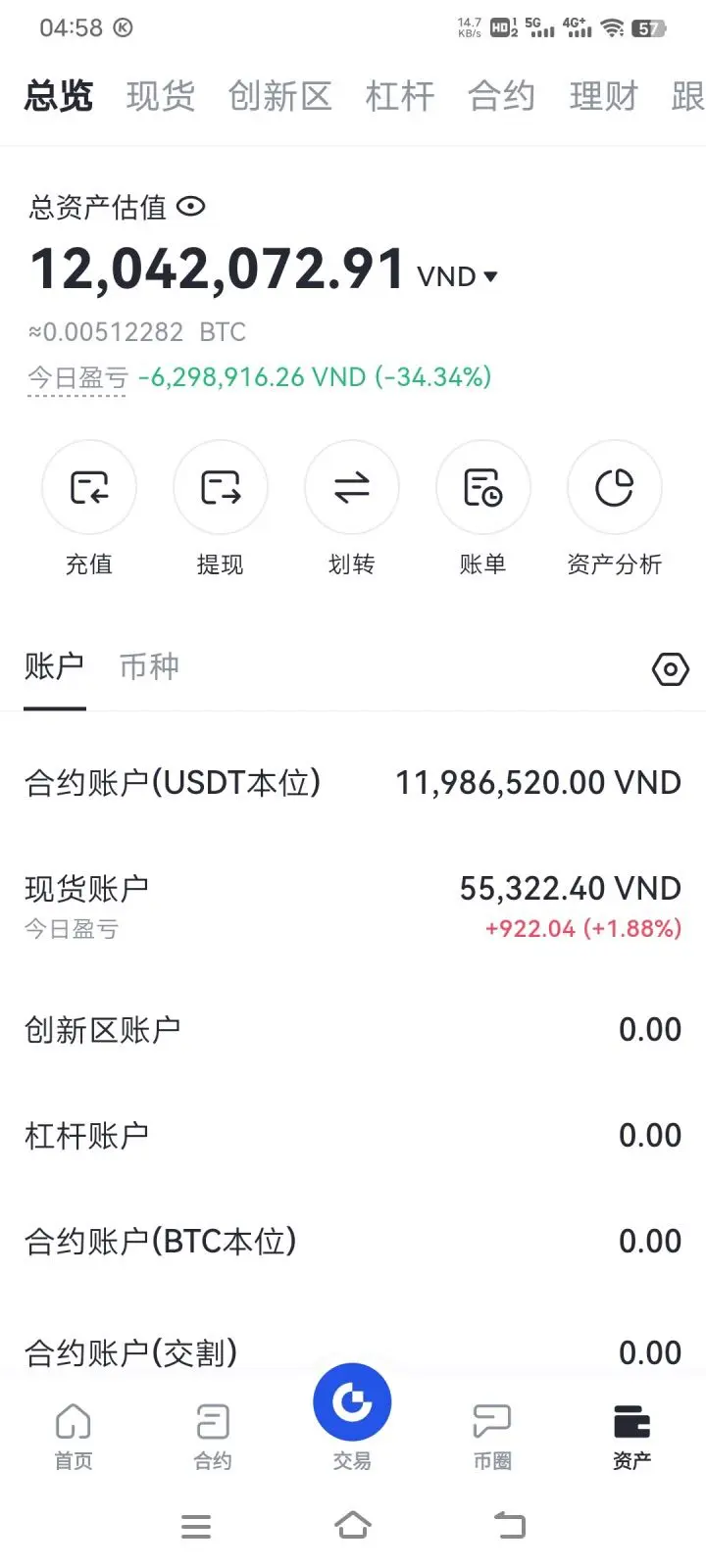Select 划转 to transfer assets

(352, 488)
